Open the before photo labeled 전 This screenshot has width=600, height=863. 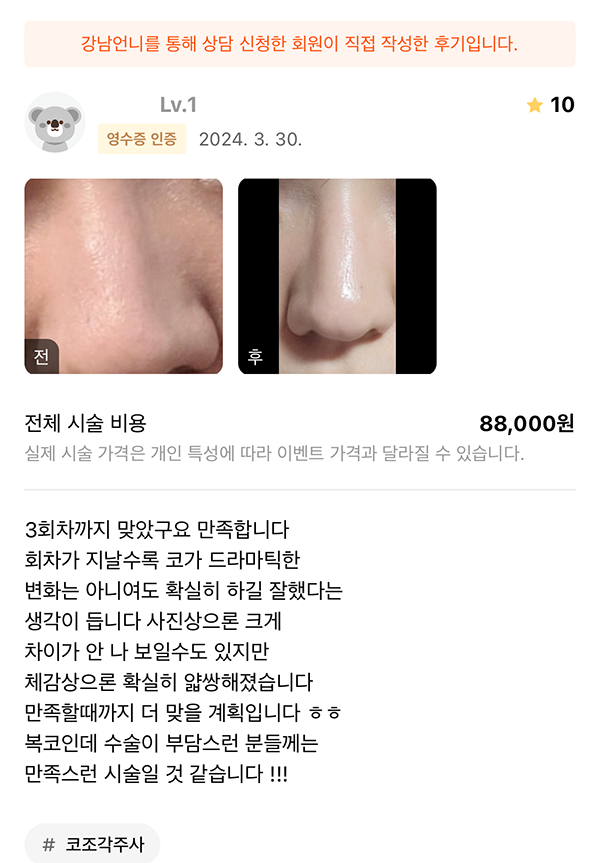[x=123, y=276]
